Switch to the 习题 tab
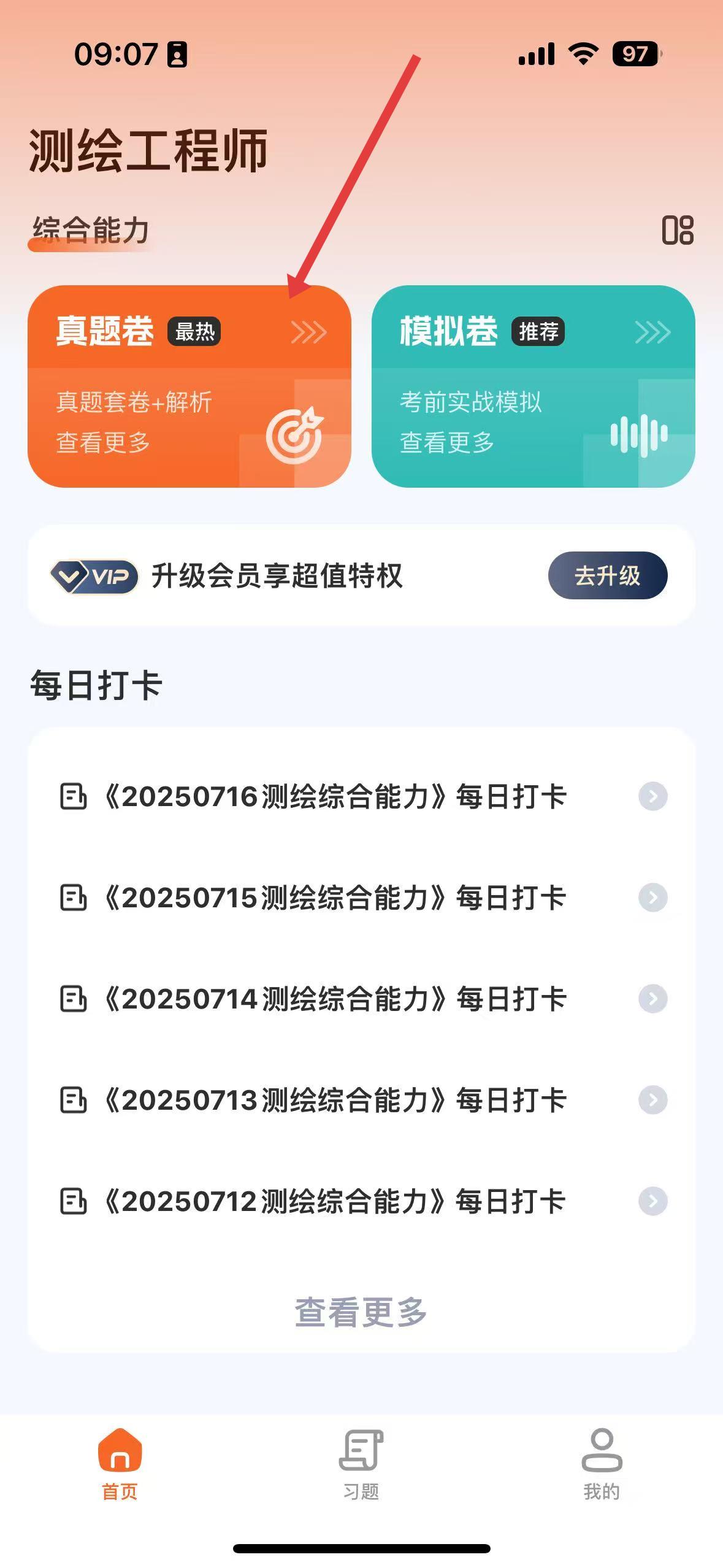This screenshot has height=1568, width=723. click(x=361, y=1465)
